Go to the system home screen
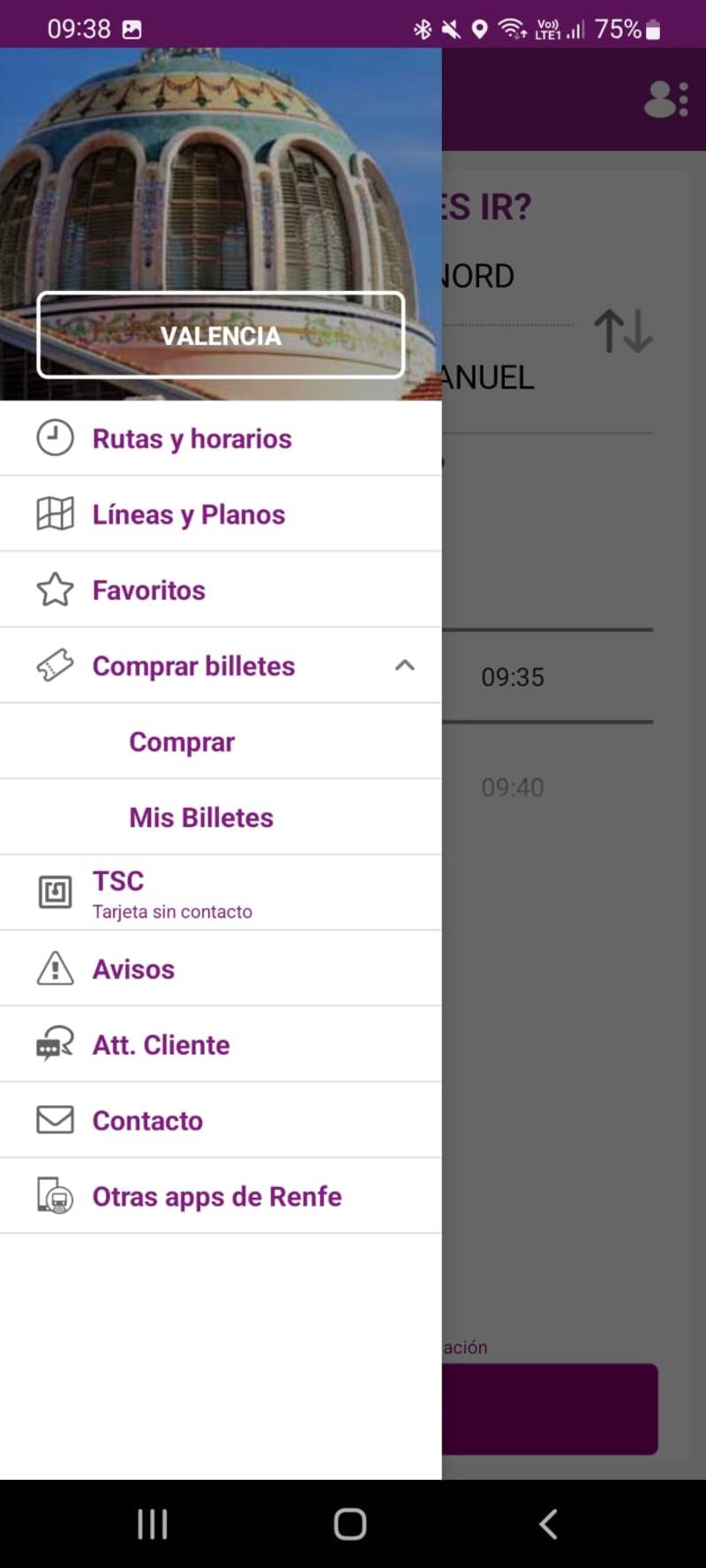The width and height of the screenshot is (706, 1568). [350, 1524]
